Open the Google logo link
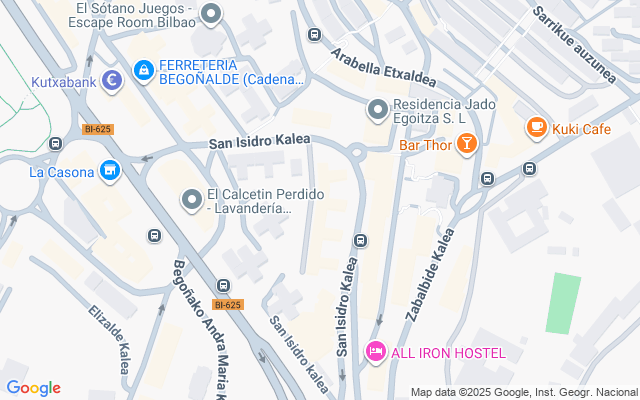 pyautogui.click(x=33, y=388)
